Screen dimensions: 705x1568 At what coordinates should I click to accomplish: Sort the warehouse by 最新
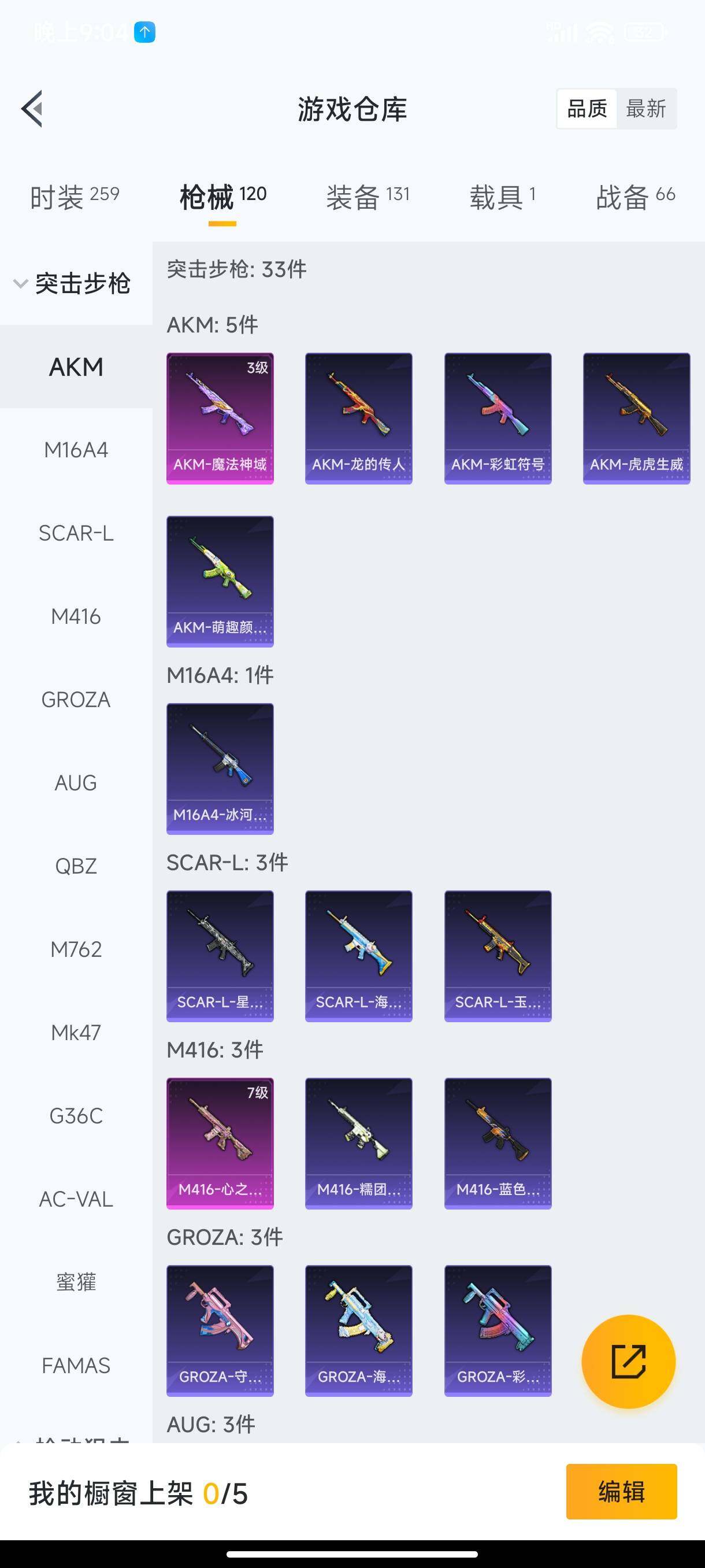[645, 109]
